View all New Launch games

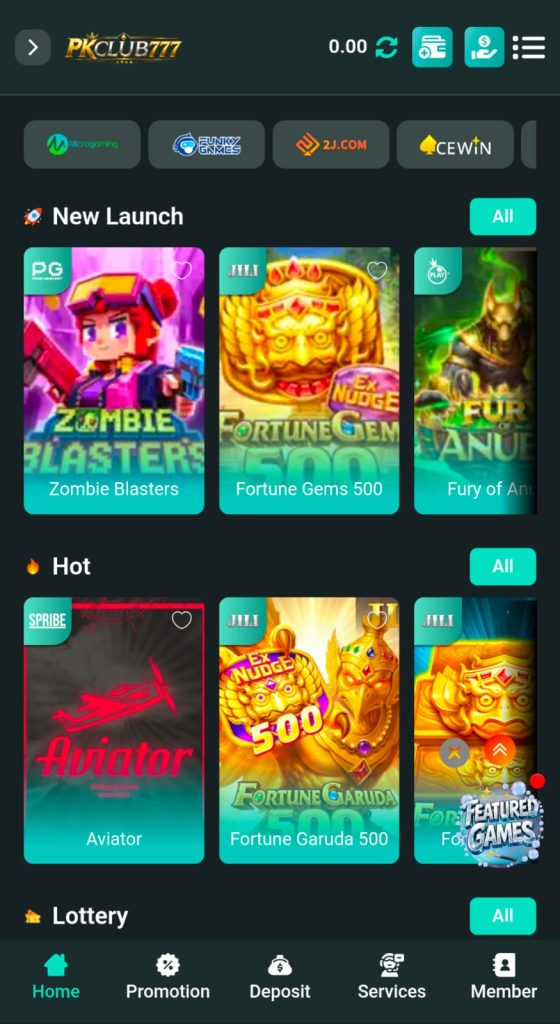tap(503, 217)
